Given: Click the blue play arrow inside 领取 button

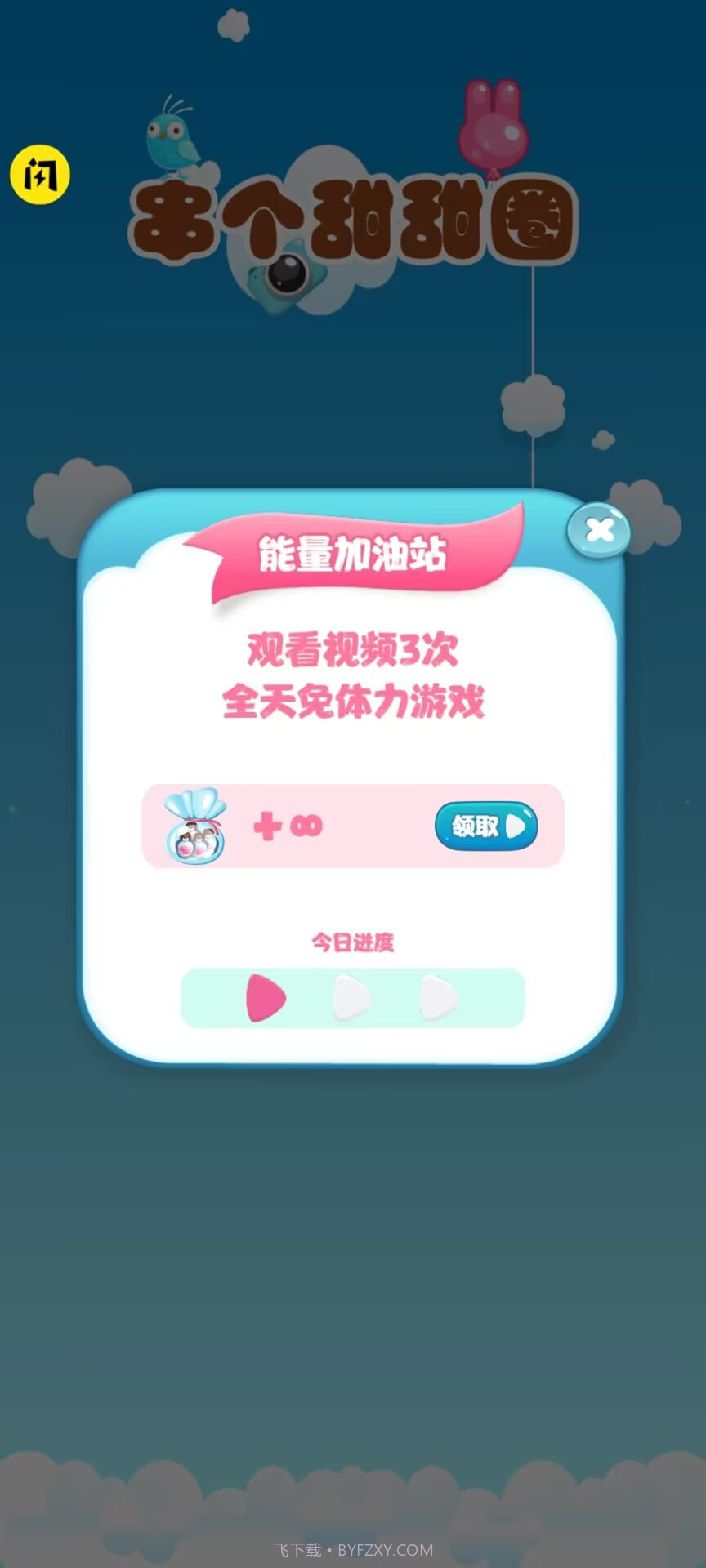Looking at the screenshot, I should 516,826.
